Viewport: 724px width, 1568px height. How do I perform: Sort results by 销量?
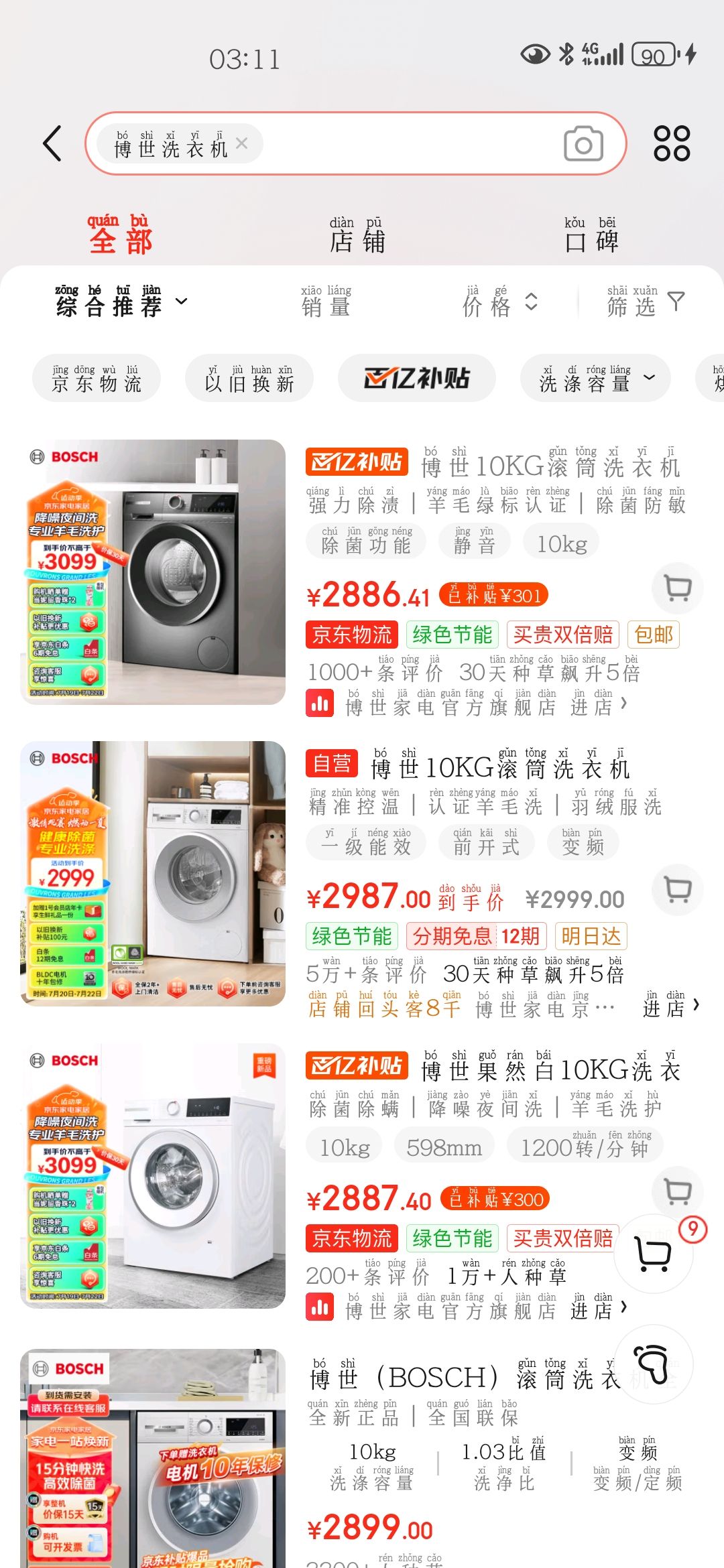(x=326, y=302)
